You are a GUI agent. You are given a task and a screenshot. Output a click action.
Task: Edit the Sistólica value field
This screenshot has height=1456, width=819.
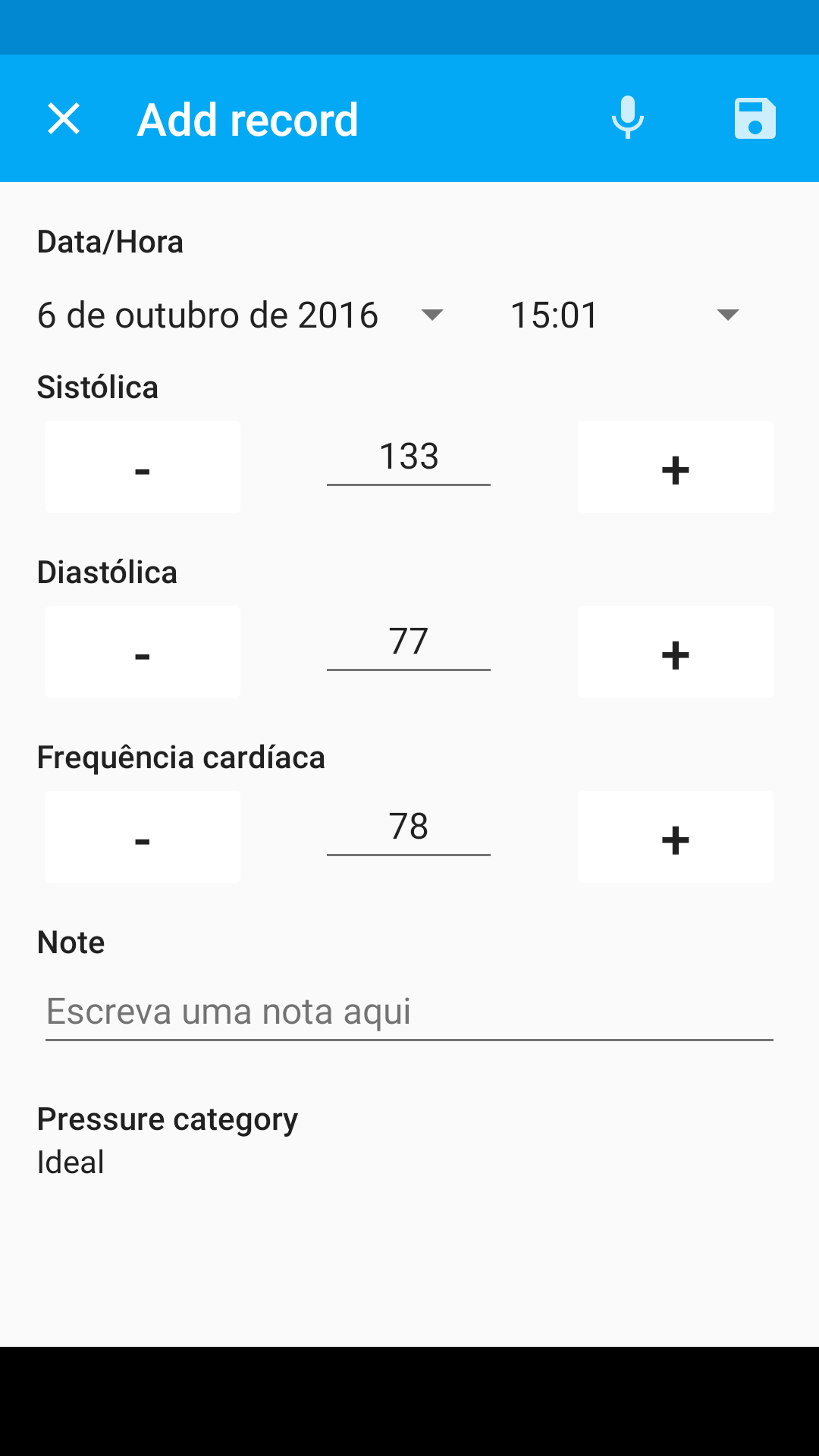coord(409,457)
